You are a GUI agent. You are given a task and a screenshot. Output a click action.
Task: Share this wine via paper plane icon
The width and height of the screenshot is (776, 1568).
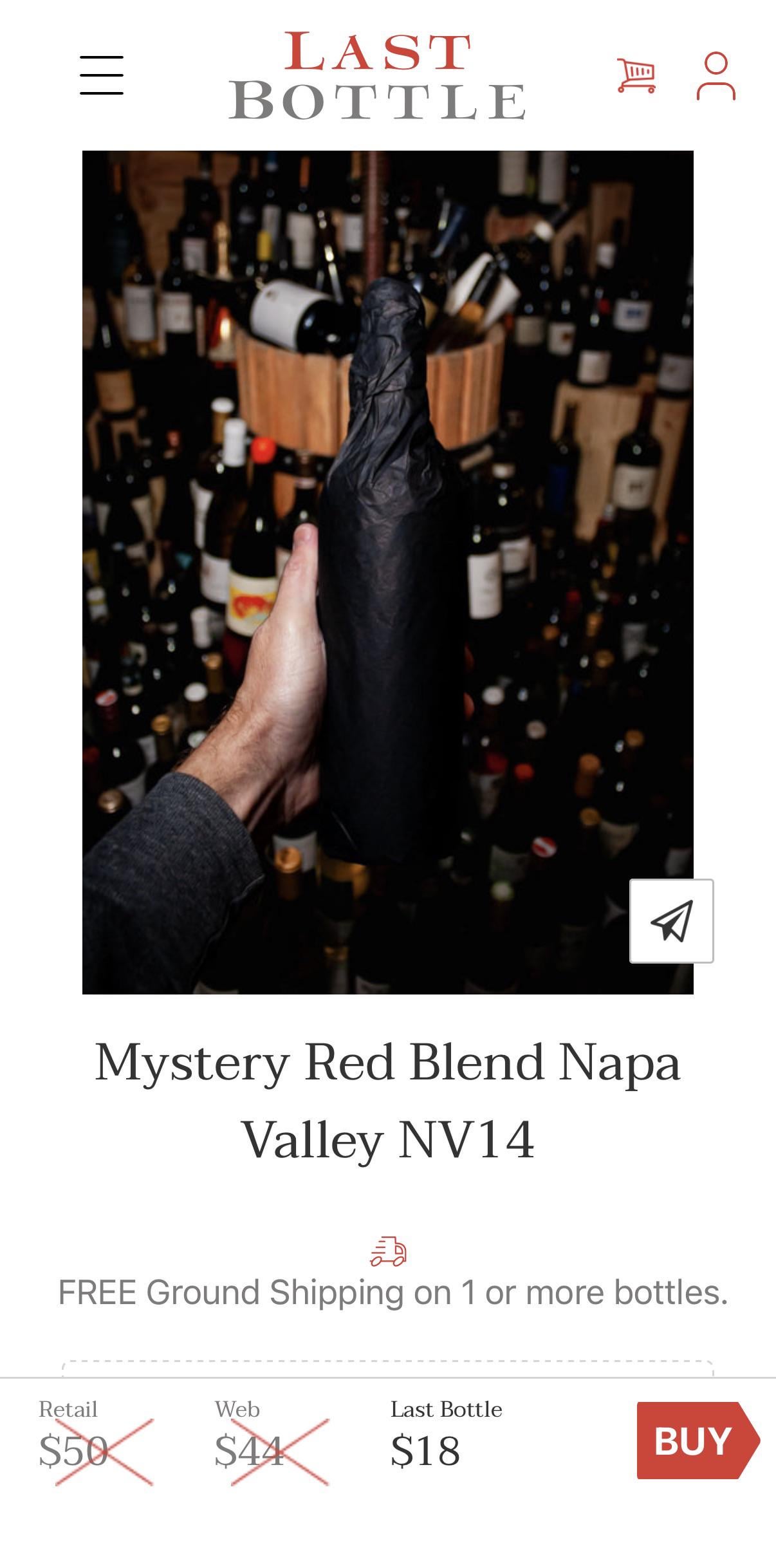coord(671,920)
